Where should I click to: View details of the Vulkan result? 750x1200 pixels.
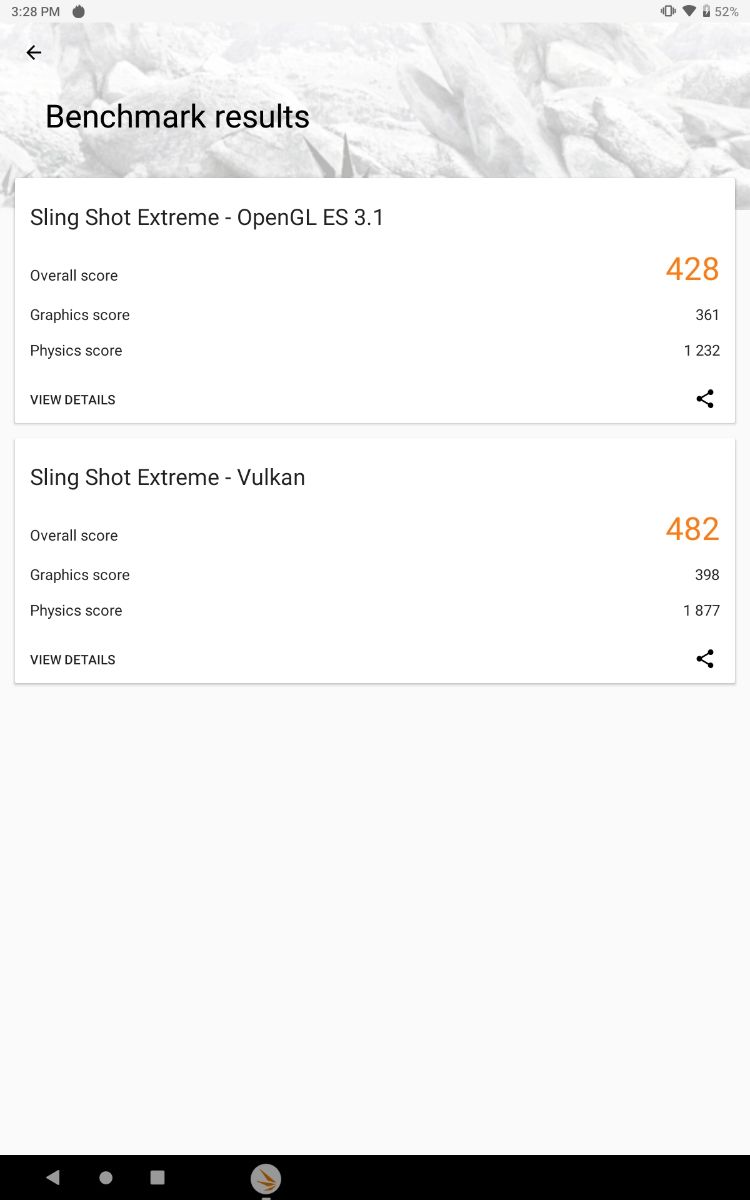click(73, 660)
